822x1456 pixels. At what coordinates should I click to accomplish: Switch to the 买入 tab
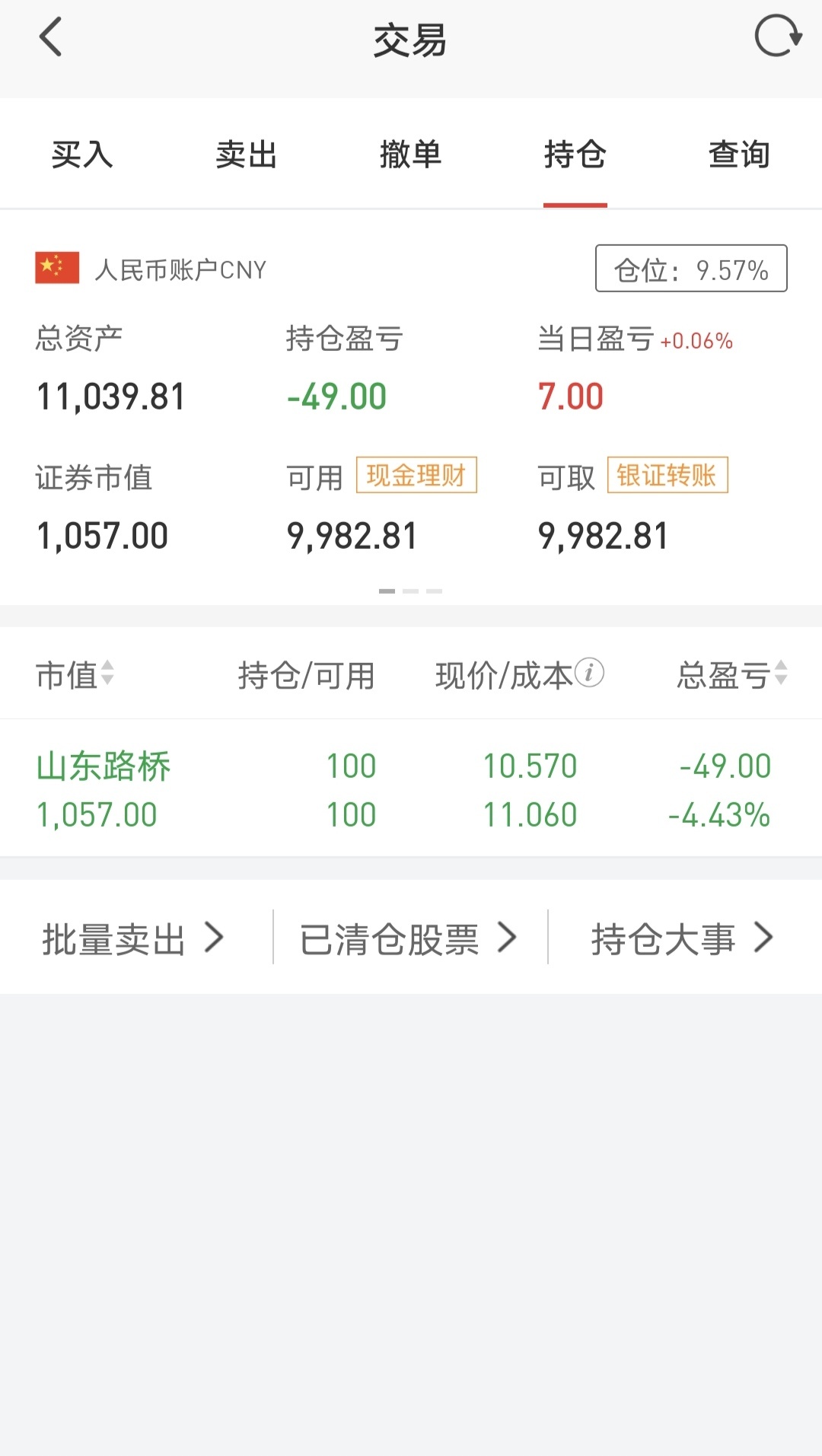(82, 155)
